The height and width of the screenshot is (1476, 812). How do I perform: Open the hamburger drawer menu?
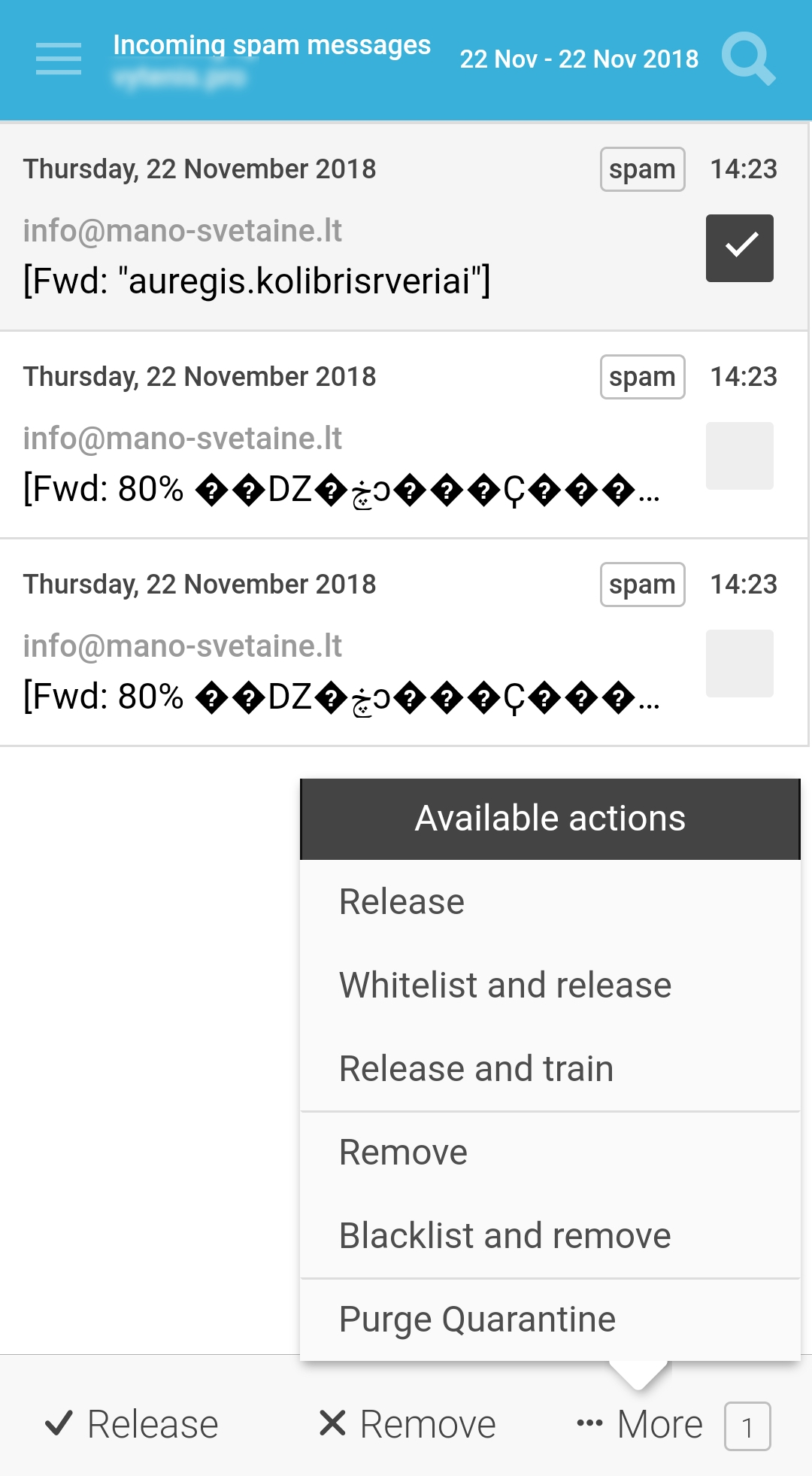[59, 59]
